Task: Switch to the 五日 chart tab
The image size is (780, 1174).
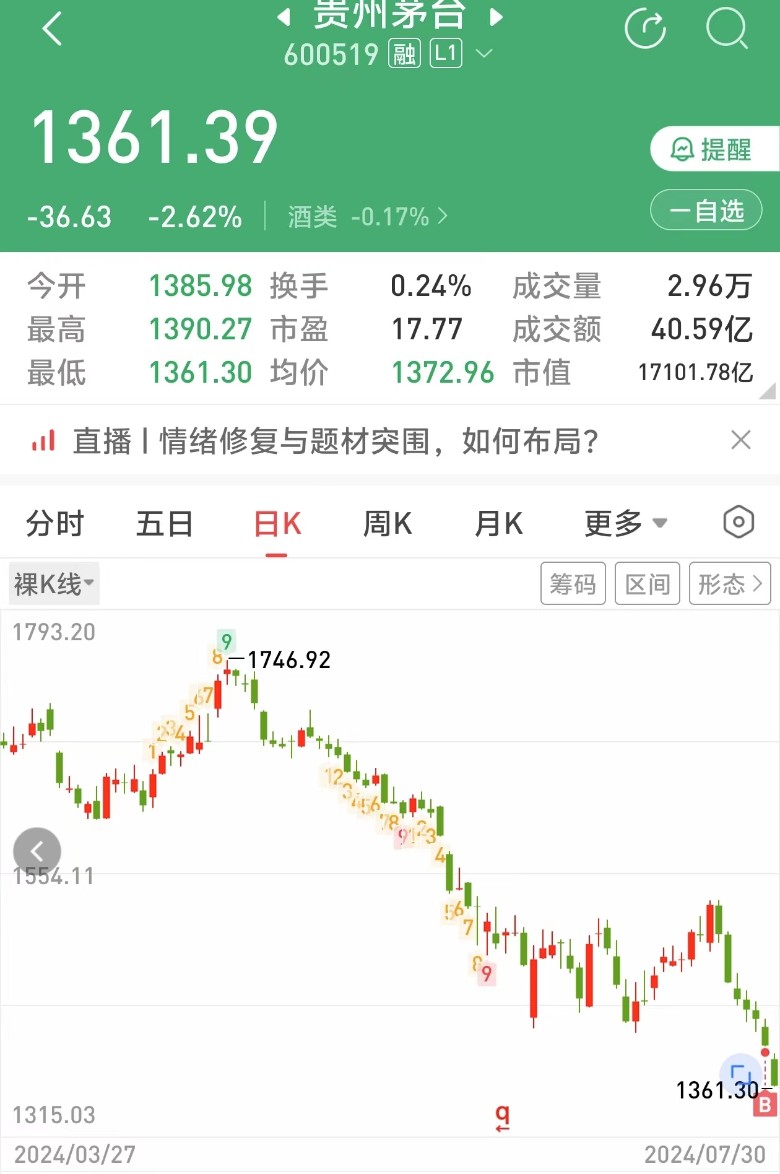Action: 164,523
